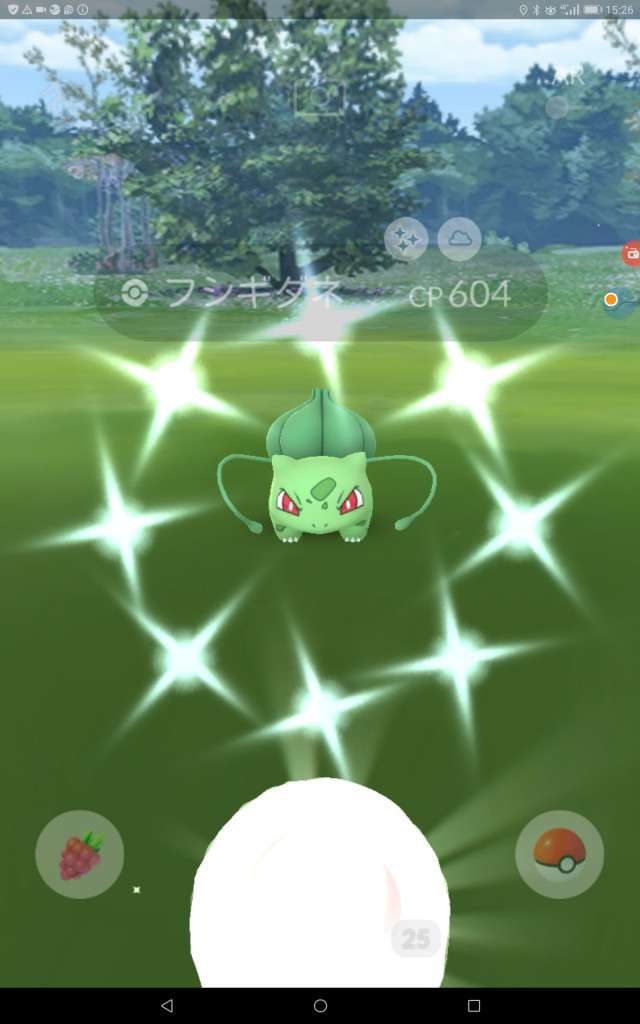Open the Poké Ball selection button

pyautogui.click(x=559, y=854)
